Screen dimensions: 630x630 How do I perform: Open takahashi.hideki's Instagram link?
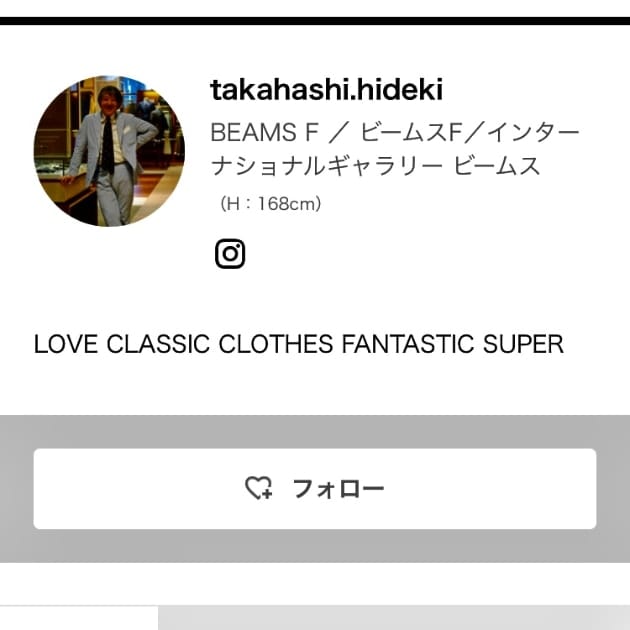(230, 254)
